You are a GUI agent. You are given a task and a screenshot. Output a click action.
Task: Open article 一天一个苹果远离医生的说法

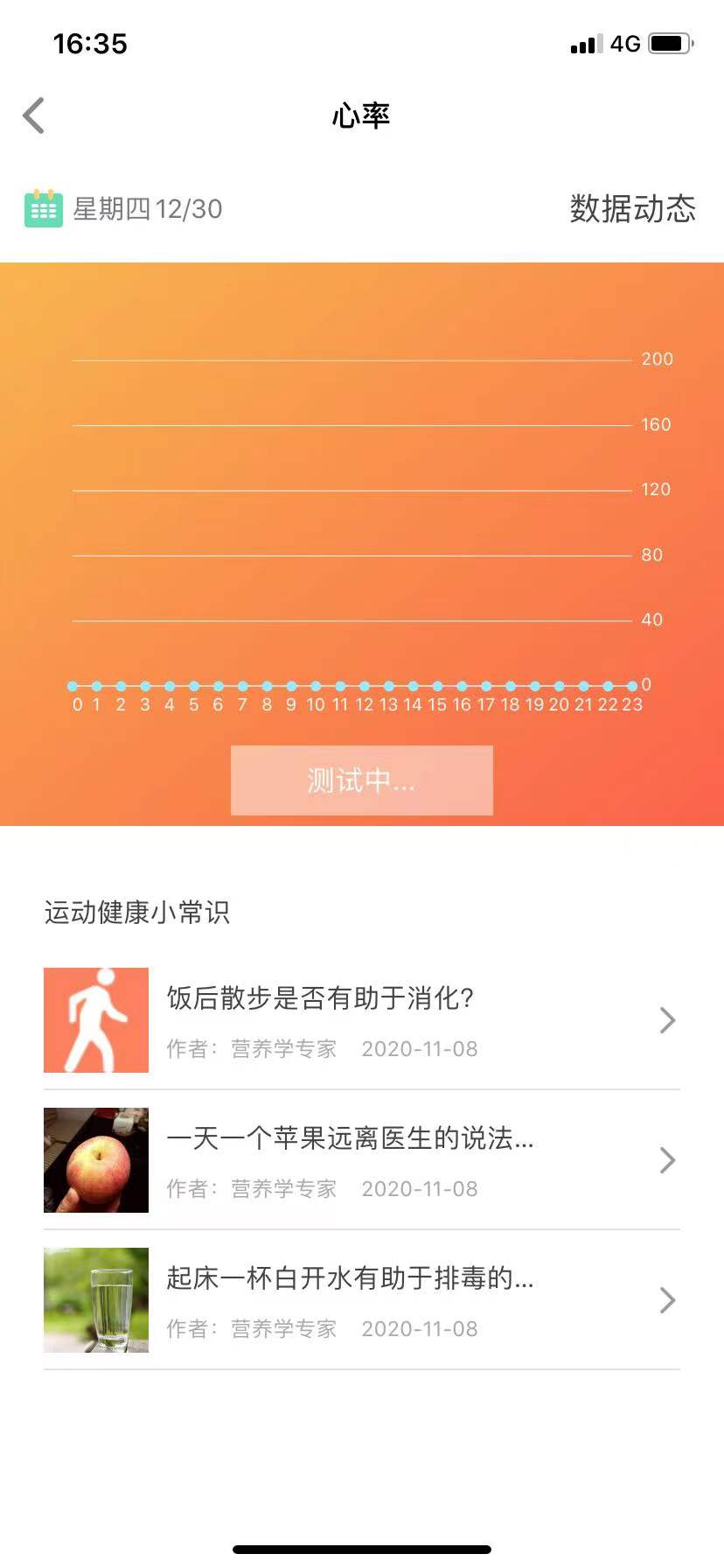coord(350,1139)
